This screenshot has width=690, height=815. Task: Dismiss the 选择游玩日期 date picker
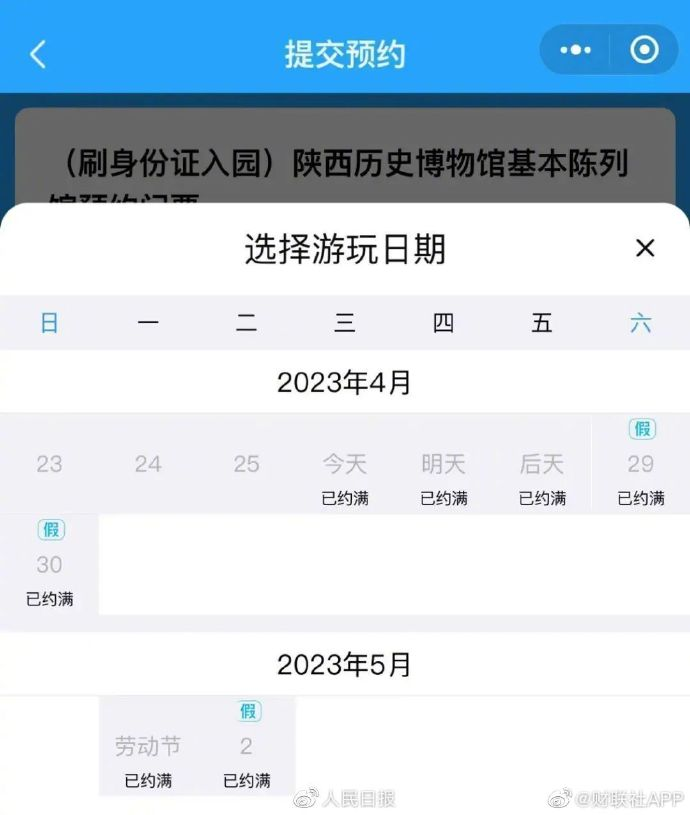(x=645, y=248)
